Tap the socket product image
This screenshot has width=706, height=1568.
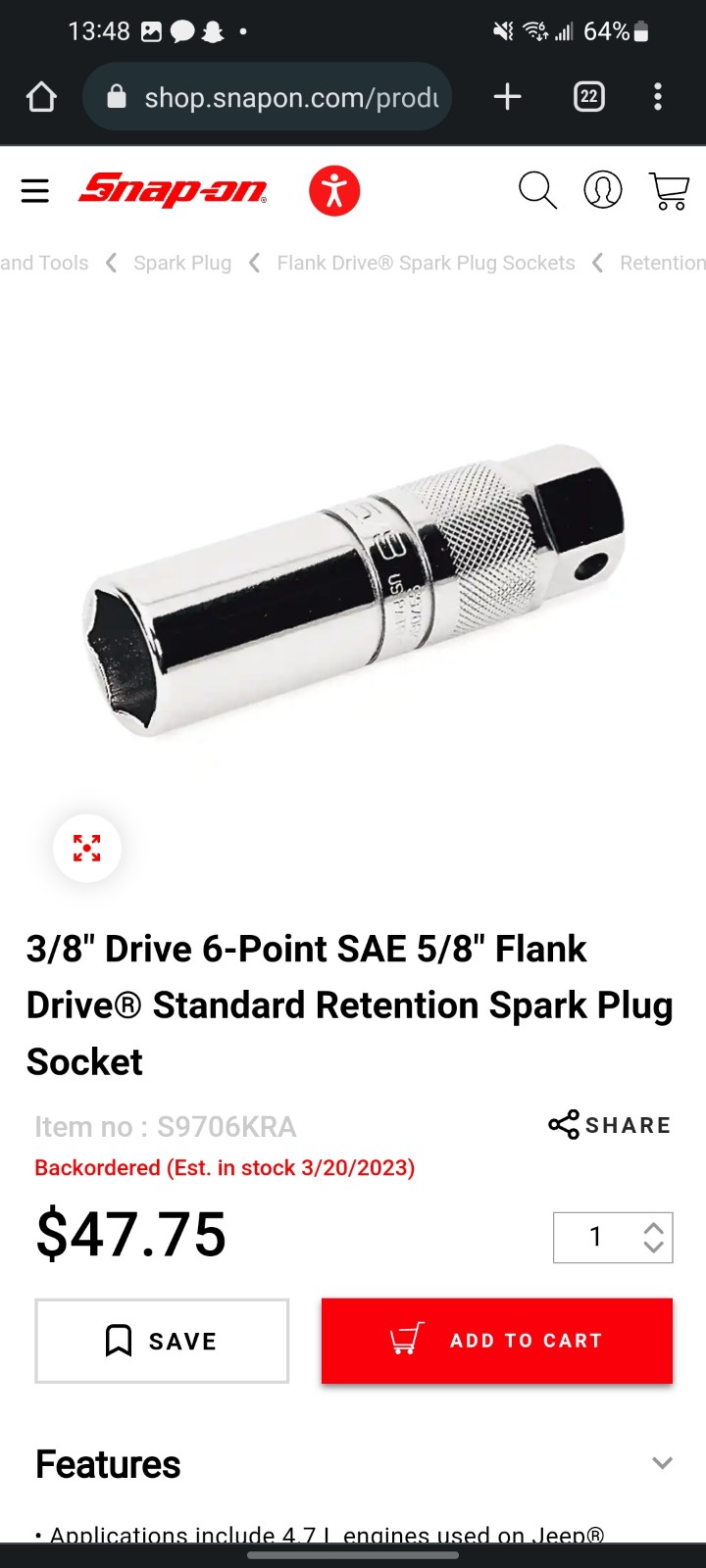[355, 589]
